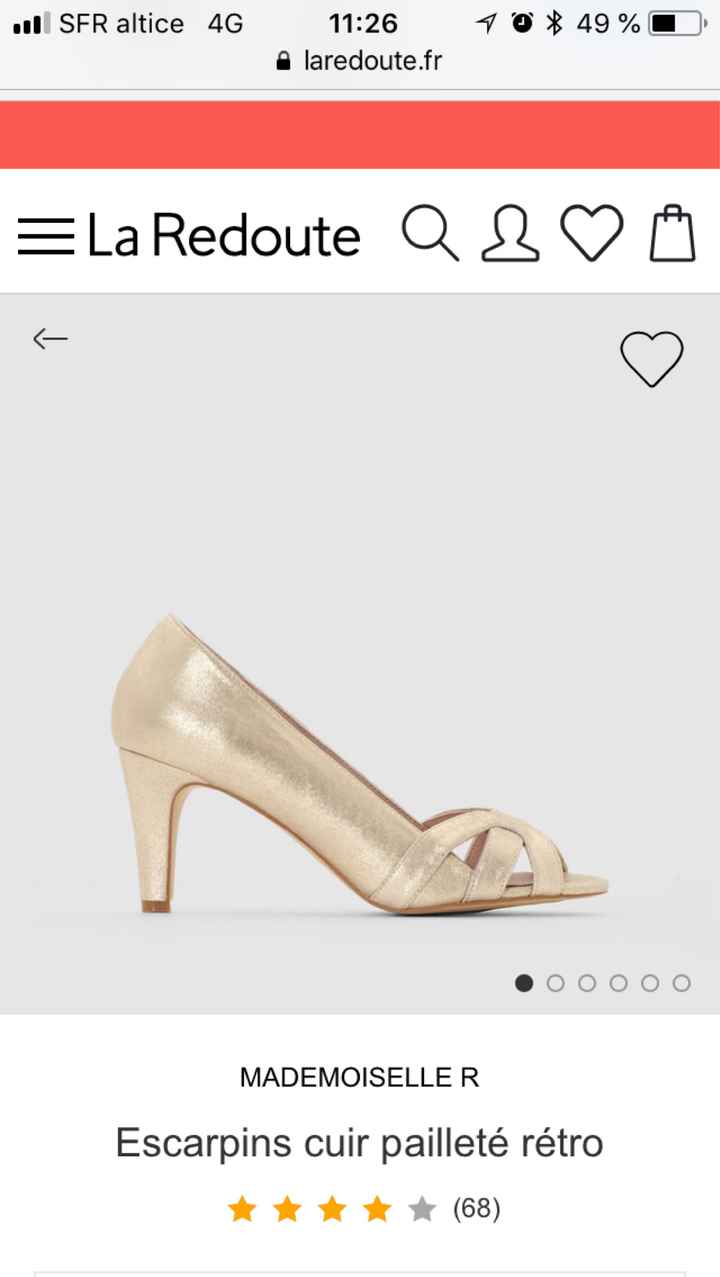Image resolution: width=720 pixels, height=1277 pixels.
Task: Open the account icon in the header
Action: tap(510, 234)
